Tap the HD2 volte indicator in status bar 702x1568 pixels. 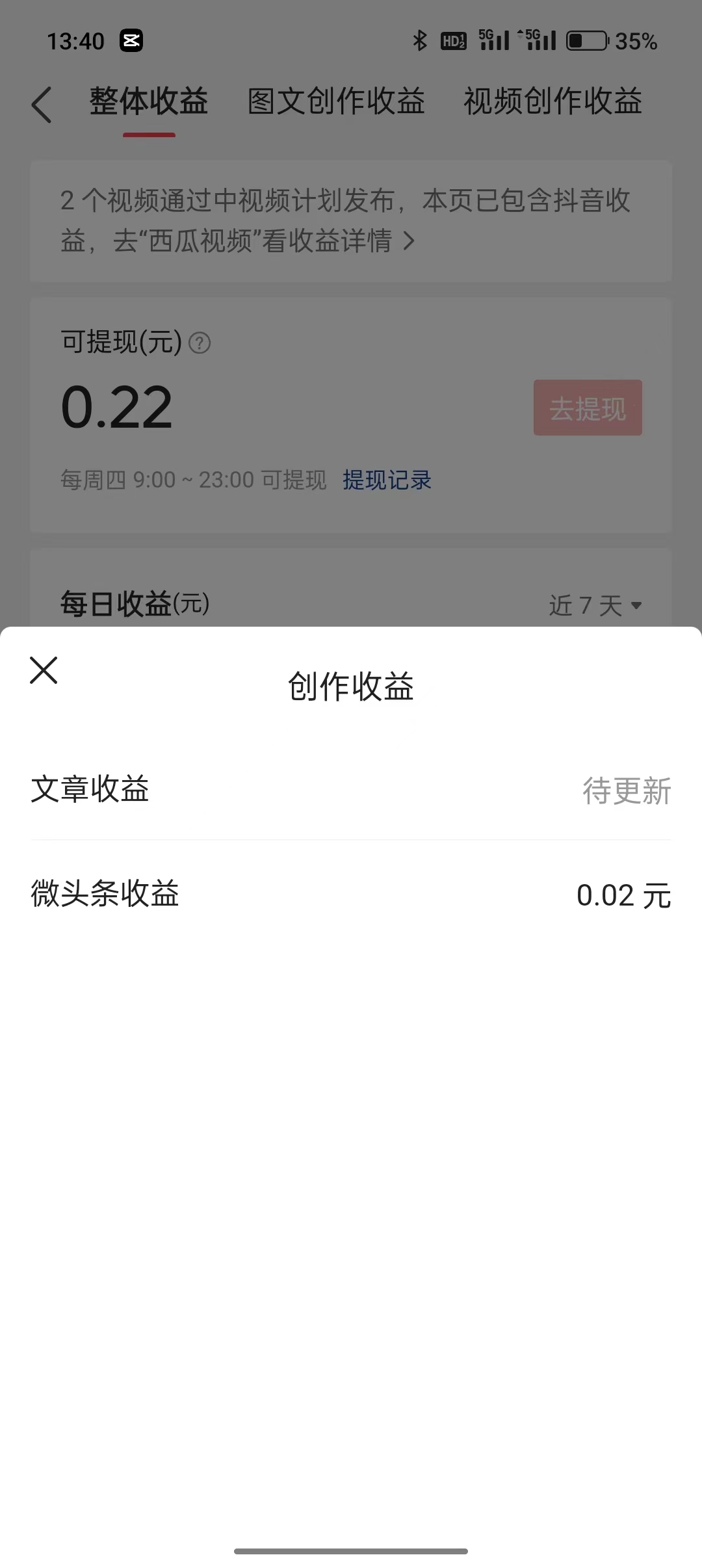pos(453,40)
